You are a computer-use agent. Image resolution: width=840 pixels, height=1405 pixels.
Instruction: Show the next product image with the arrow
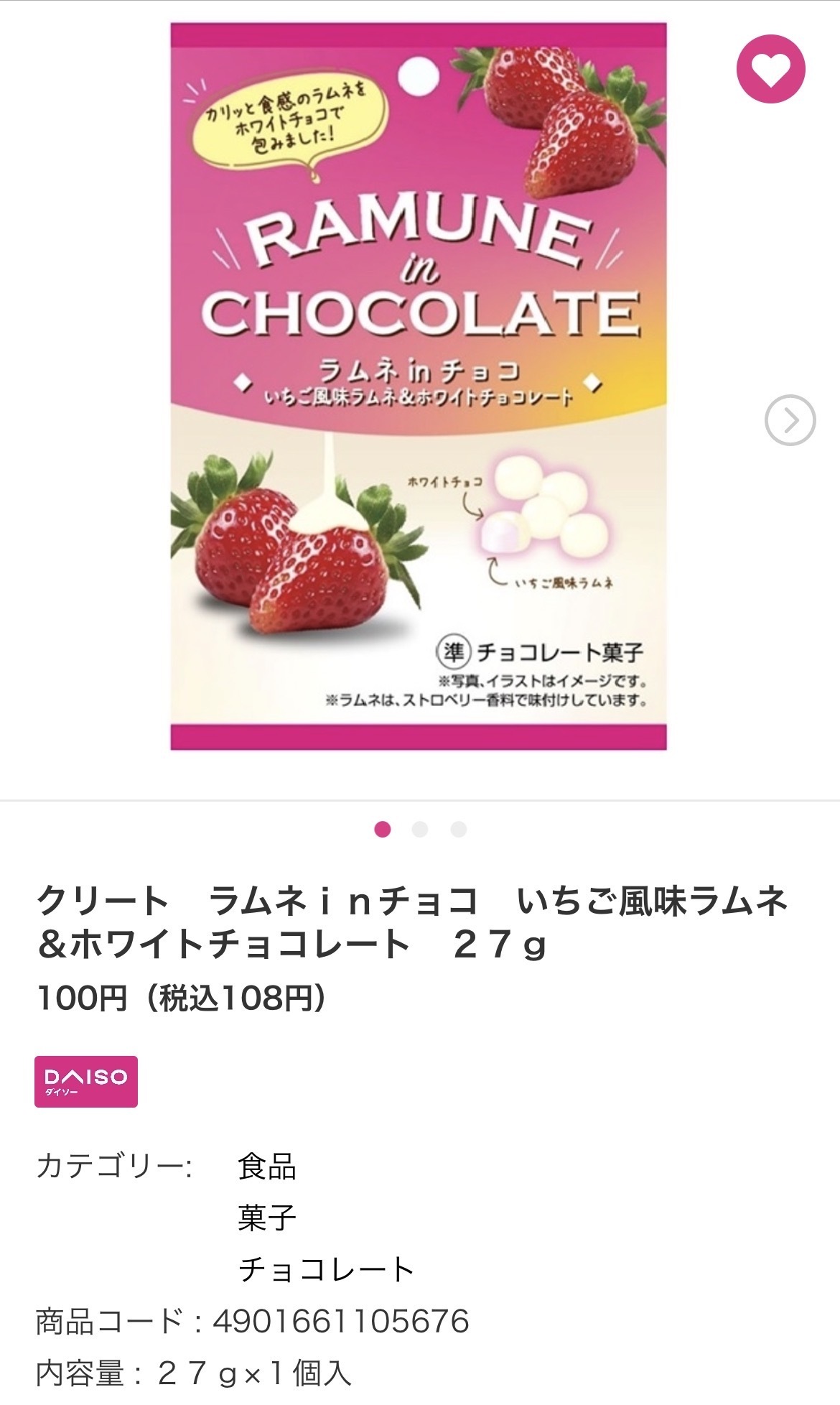click(x=790, y=420)
